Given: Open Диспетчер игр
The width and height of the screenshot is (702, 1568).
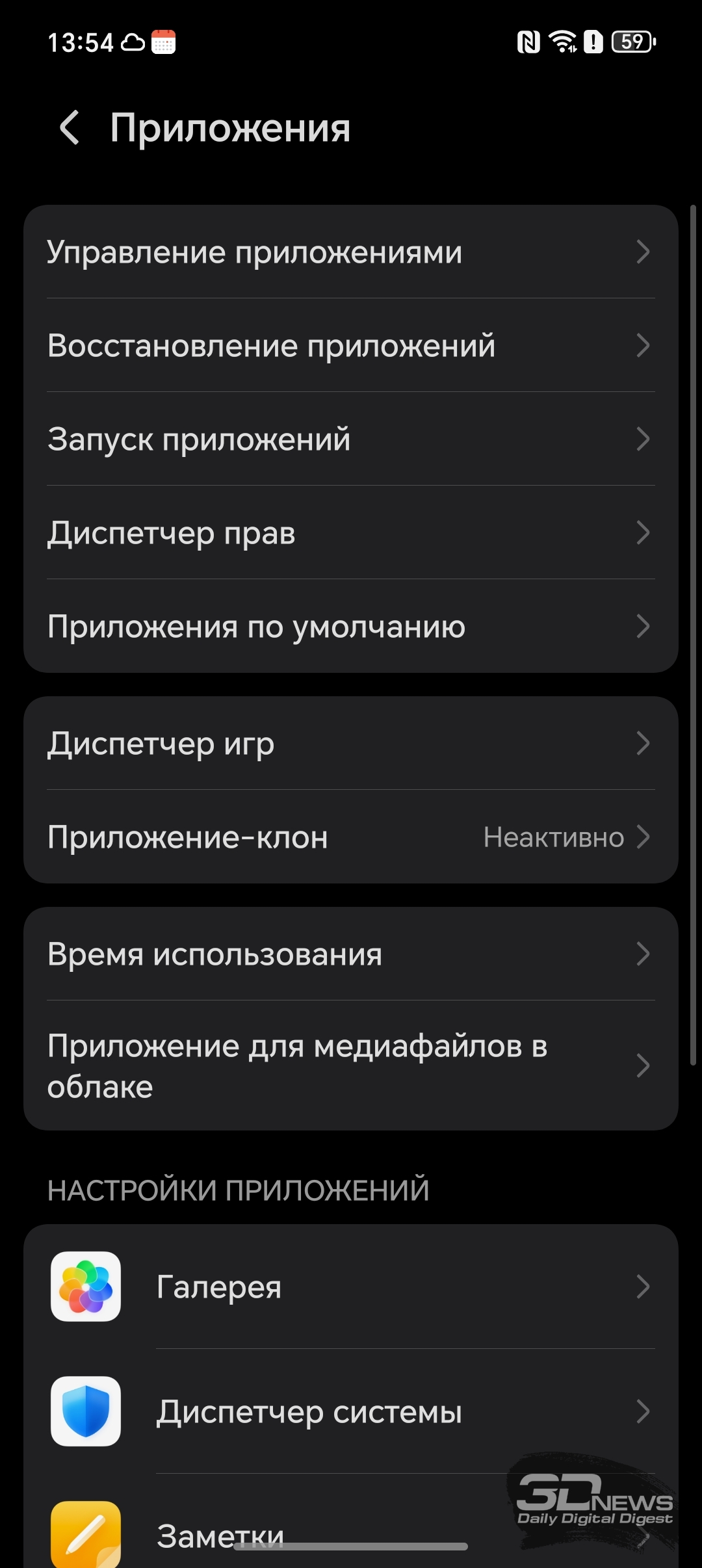Looking at the screenshot, I should tap(351, 743).
